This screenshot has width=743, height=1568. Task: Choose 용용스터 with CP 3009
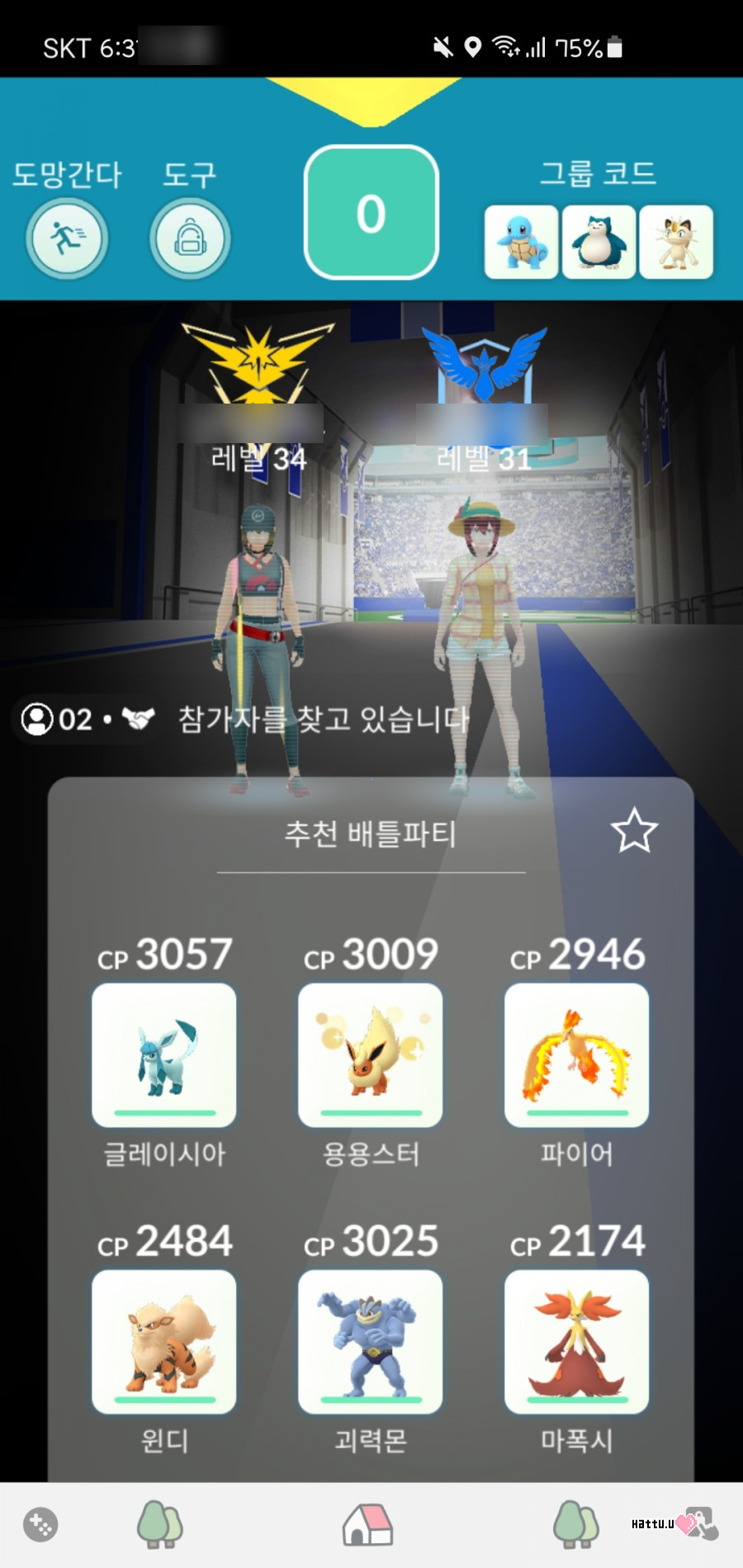click(x=371, y=1054)
